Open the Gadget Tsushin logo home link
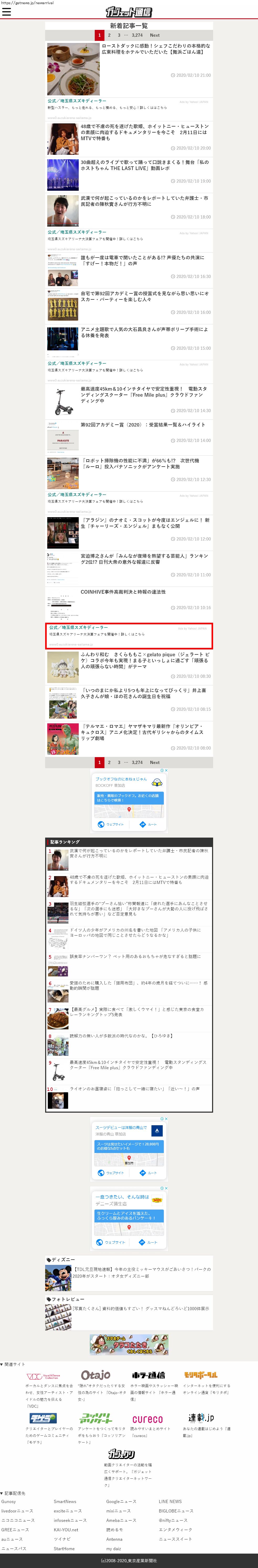Screen dimensions: 258x1568 [x=129, y=12]
